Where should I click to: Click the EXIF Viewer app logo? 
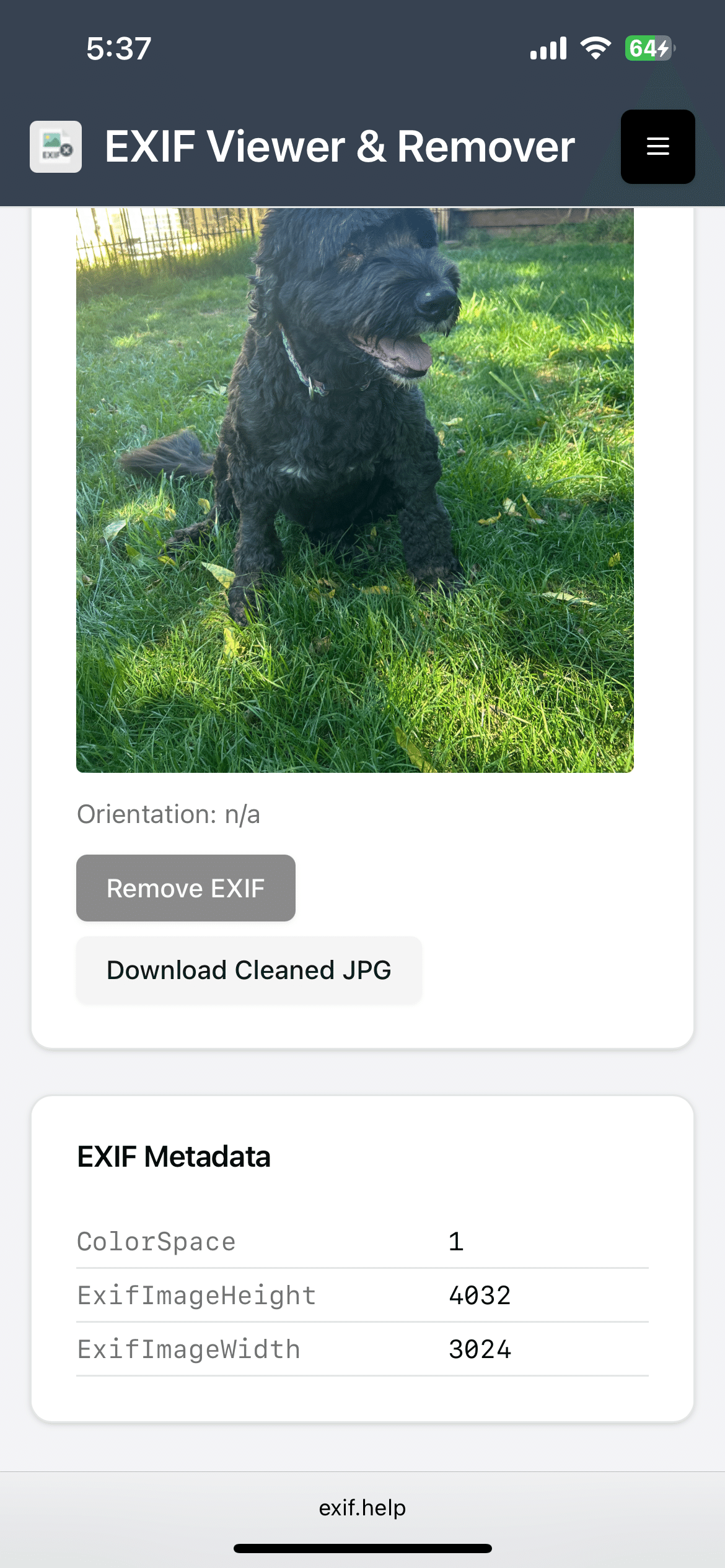click(56, 147)
